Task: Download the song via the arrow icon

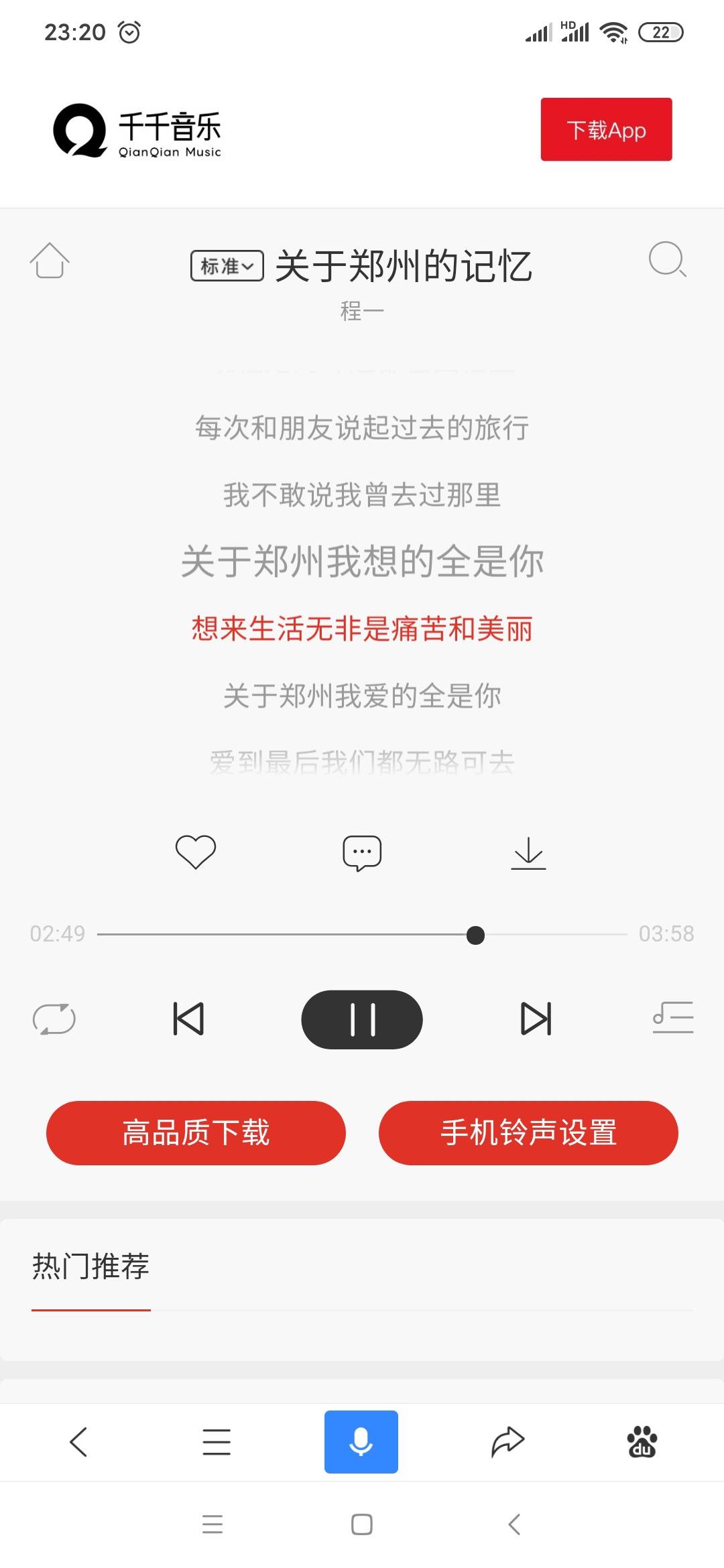Action: tap(528, 853)
